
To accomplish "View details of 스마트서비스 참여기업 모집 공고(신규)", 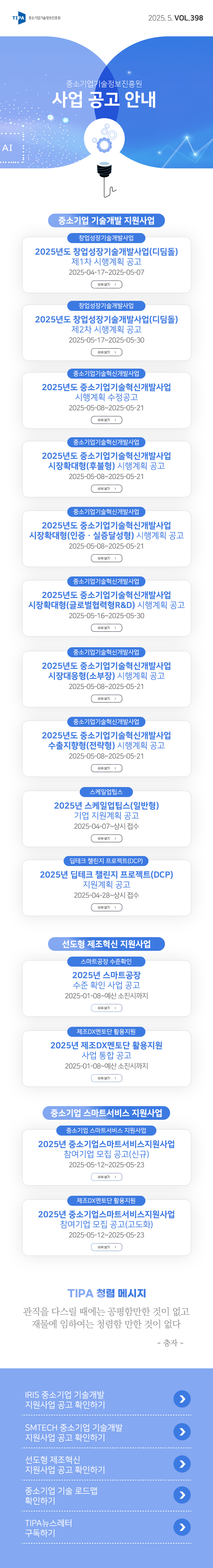I will [106, 1177].
